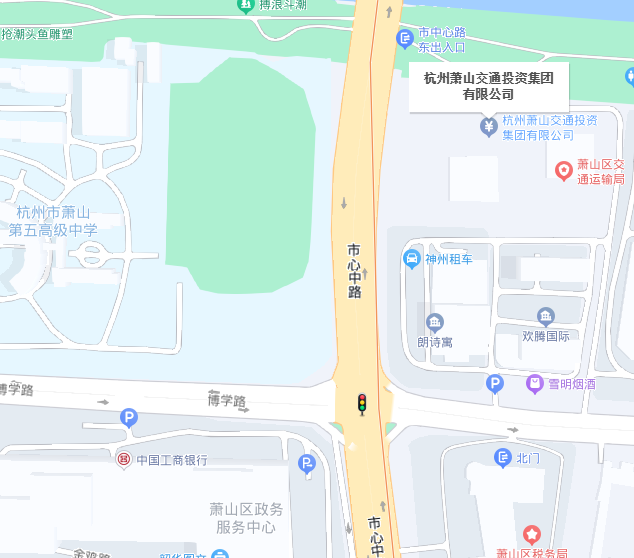Tap the traffic light icon on 市心中路
The width and height of the screenshot is (634, 558).
tap(363, 403)
